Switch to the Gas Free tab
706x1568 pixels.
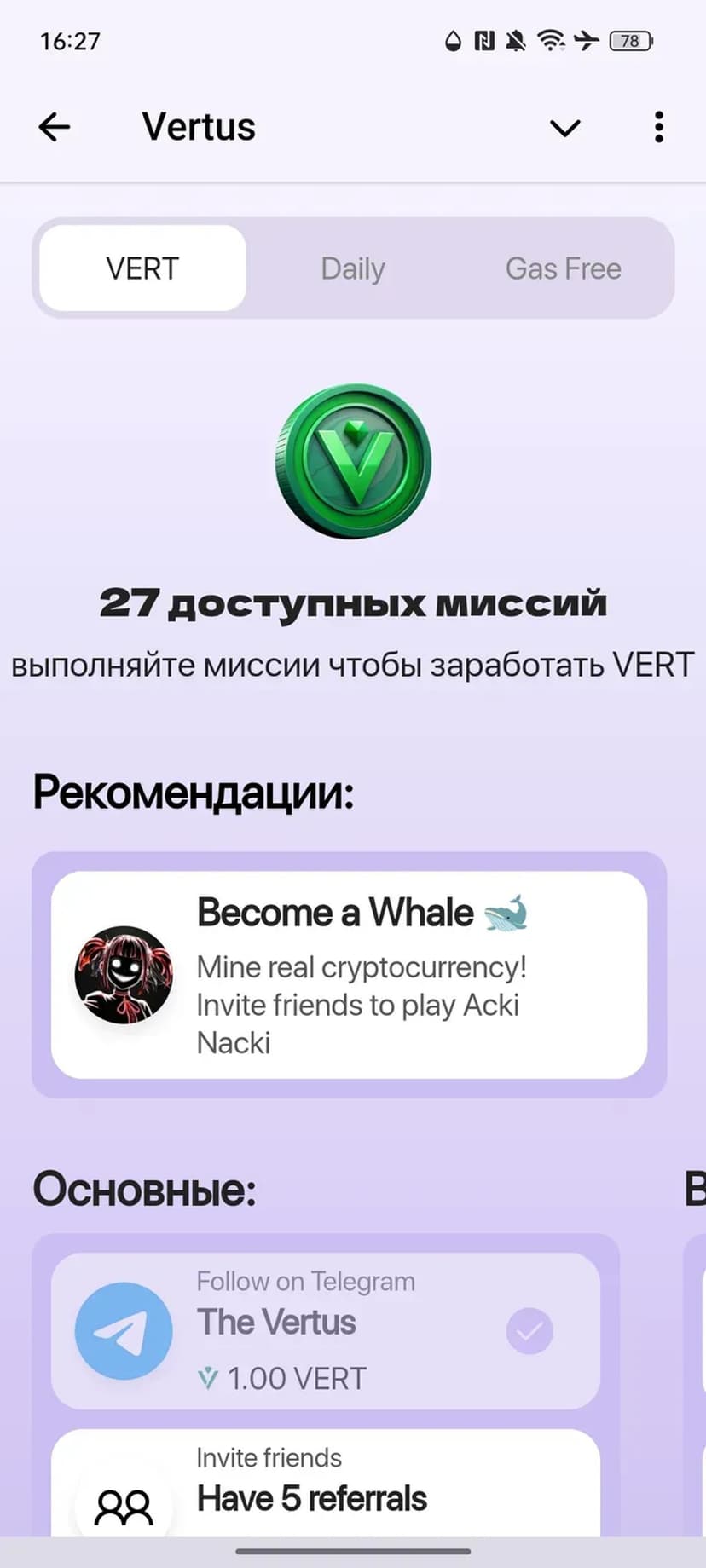pos(563,268)
